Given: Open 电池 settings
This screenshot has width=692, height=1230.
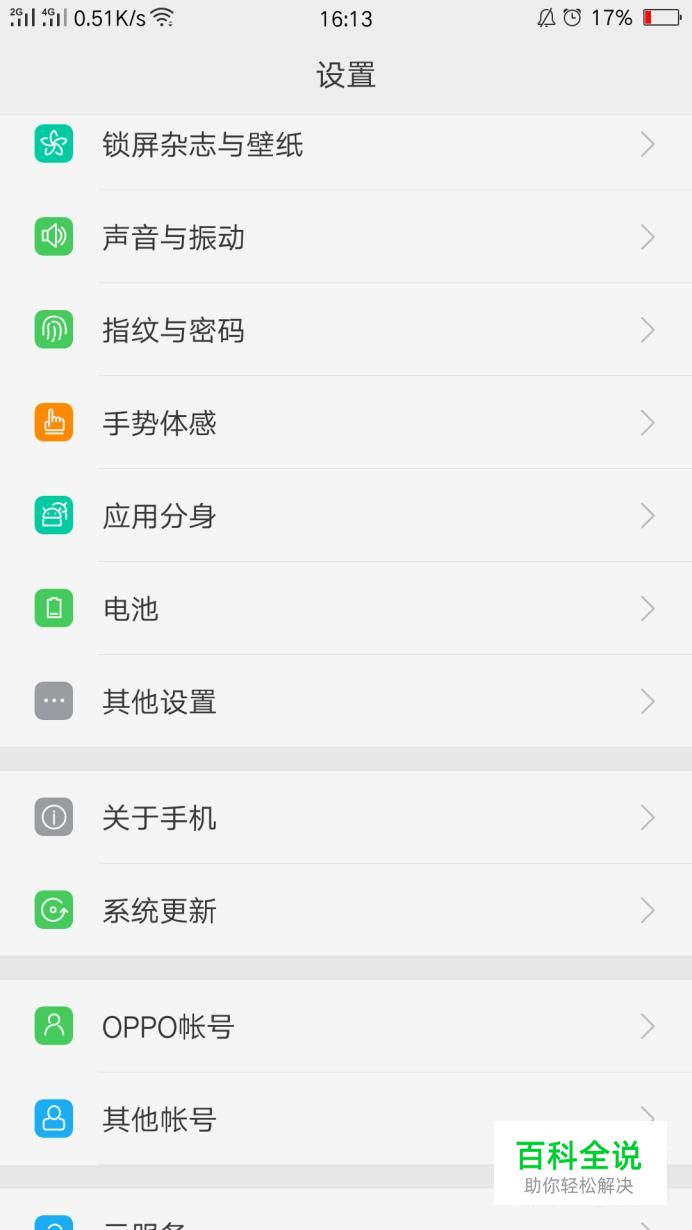Looking at the screenshot, I should 345,609.
